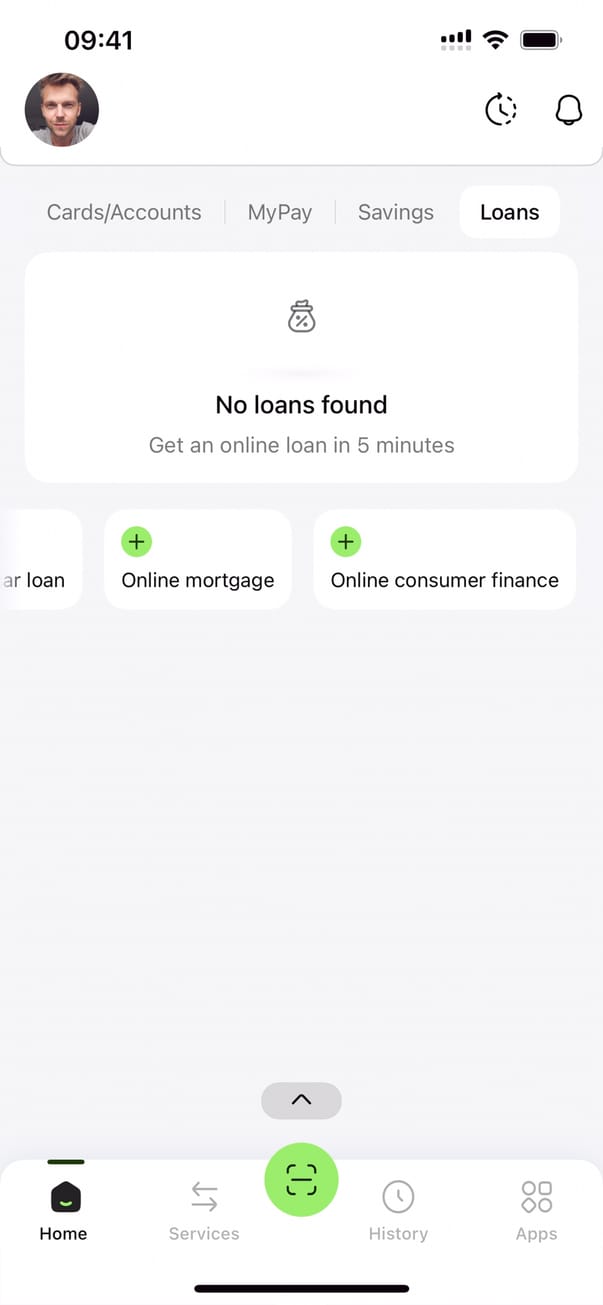Open the profile avatar
The image size is (603, 1305).
62,110
